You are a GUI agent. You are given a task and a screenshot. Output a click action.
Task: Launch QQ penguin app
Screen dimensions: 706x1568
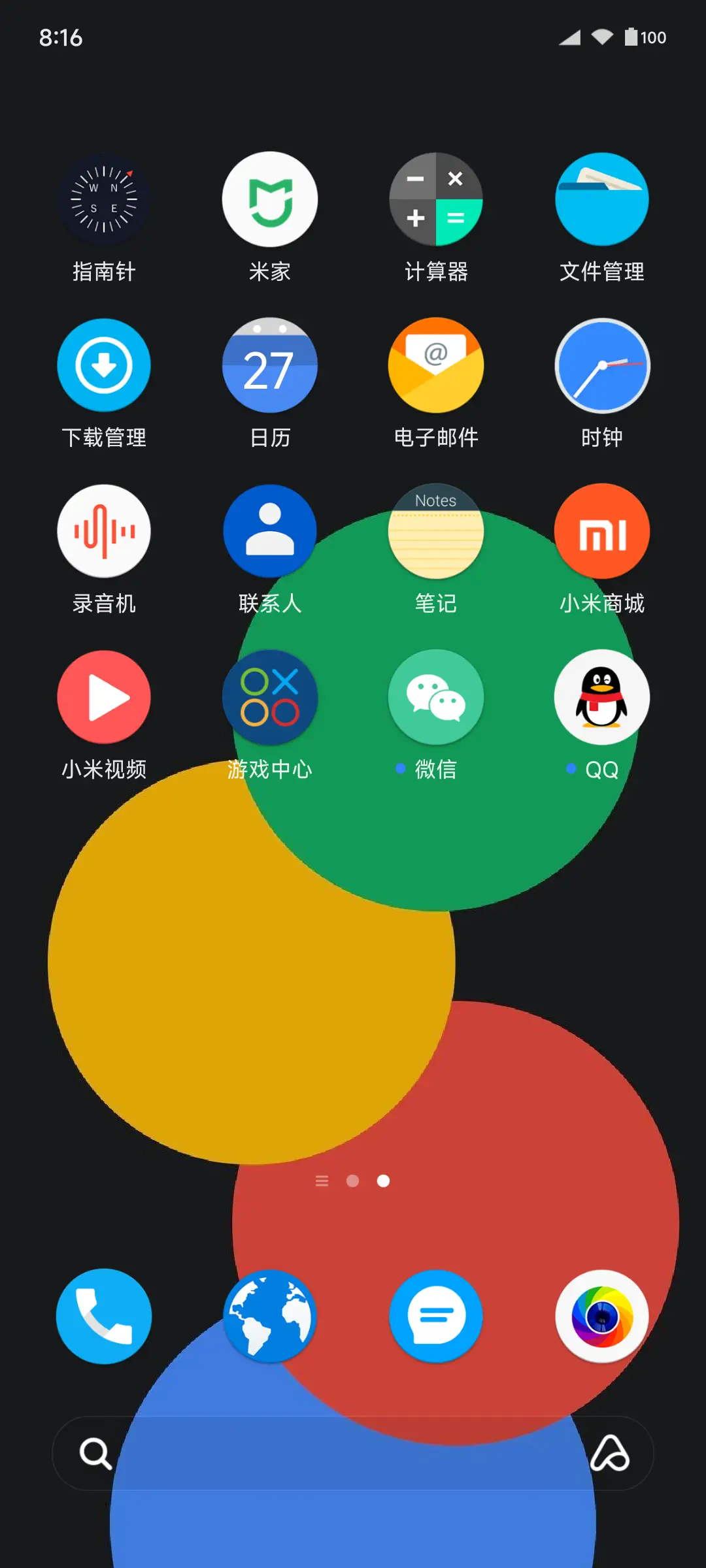pyautogui.click(x=602, y=698)
